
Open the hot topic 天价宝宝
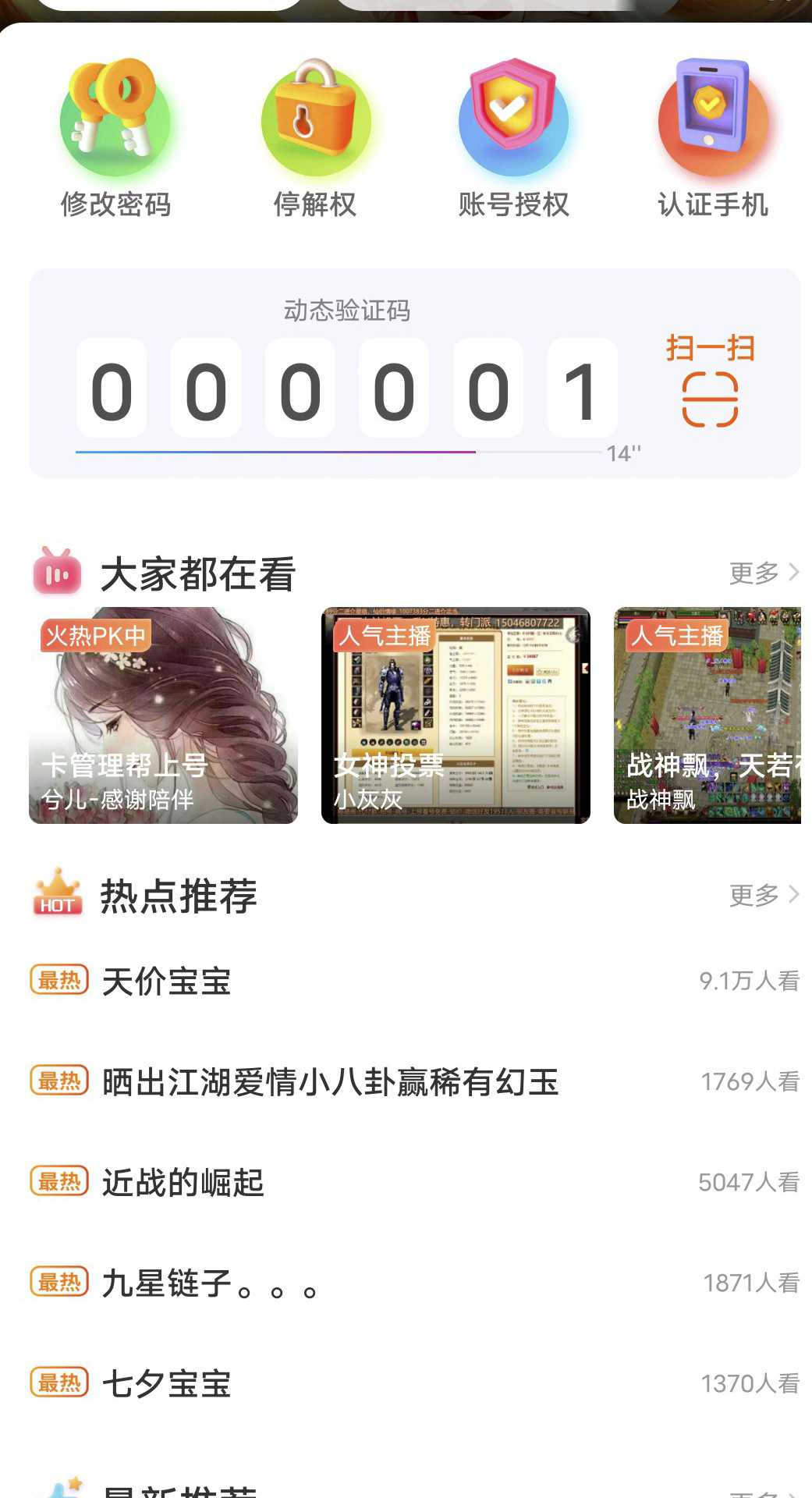[x=167, y=982]
